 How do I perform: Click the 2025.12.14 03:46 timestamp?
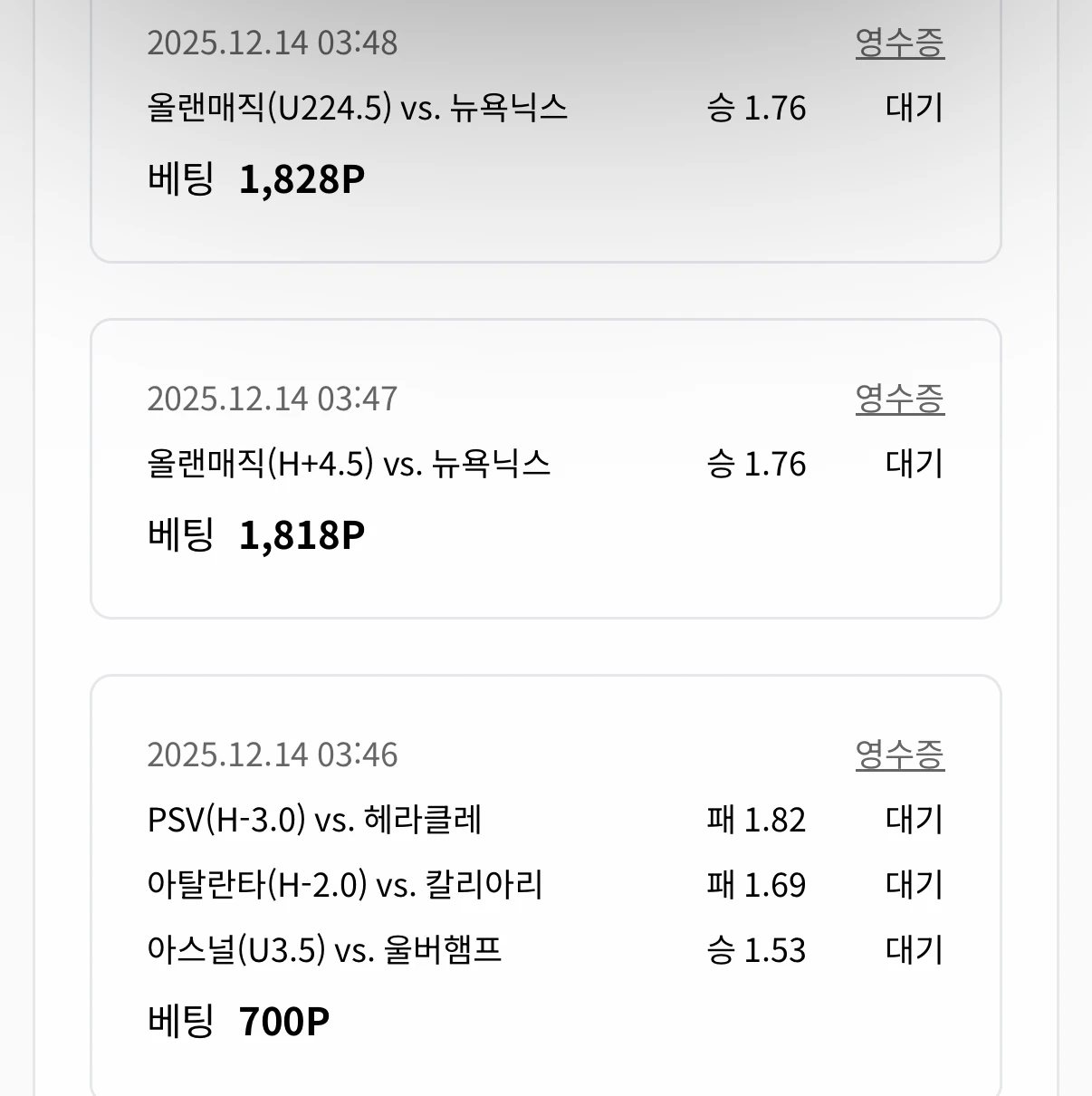click(272, 754)
